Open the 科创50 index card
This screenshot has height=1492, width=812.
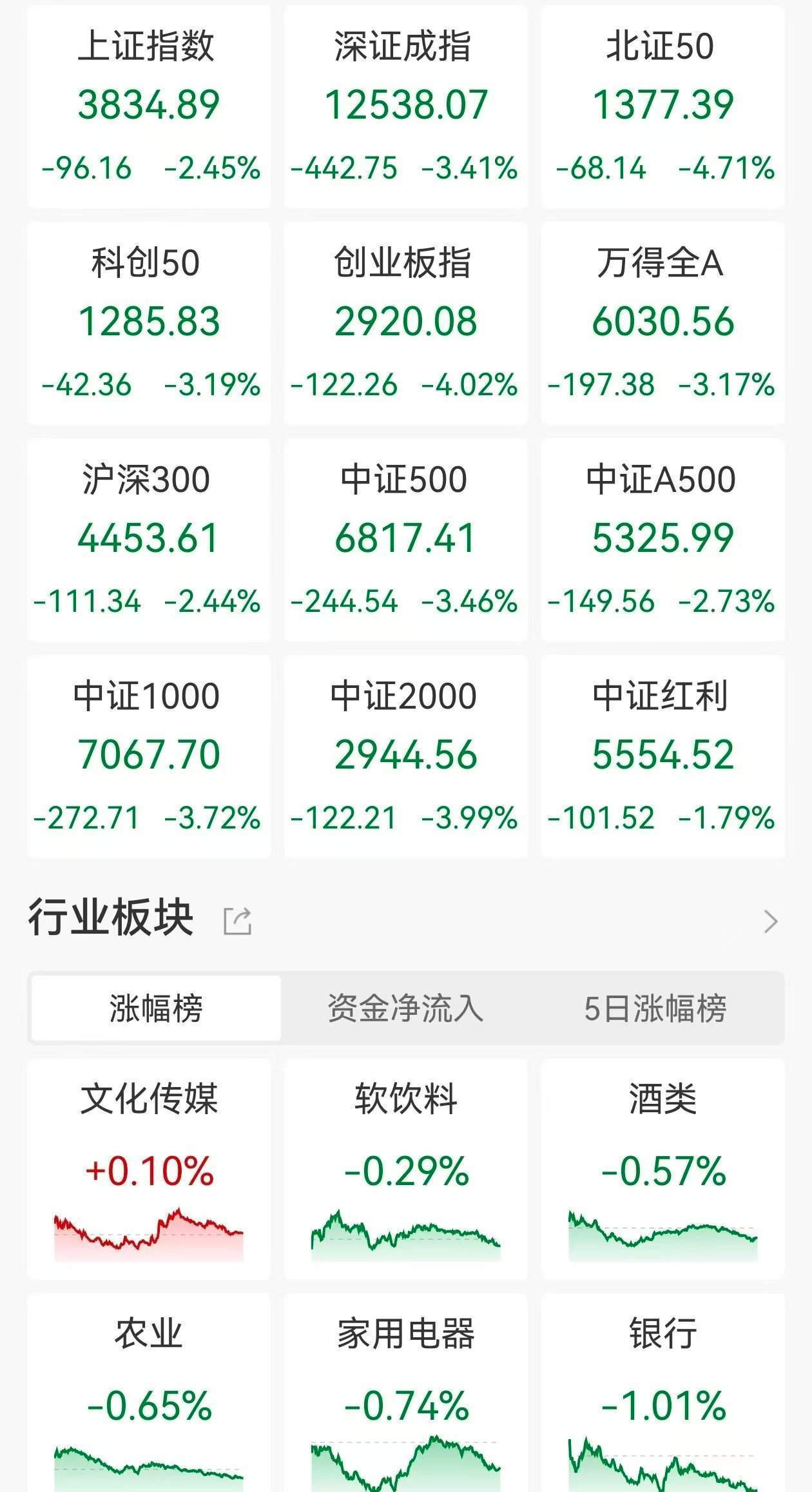(149, 322)
